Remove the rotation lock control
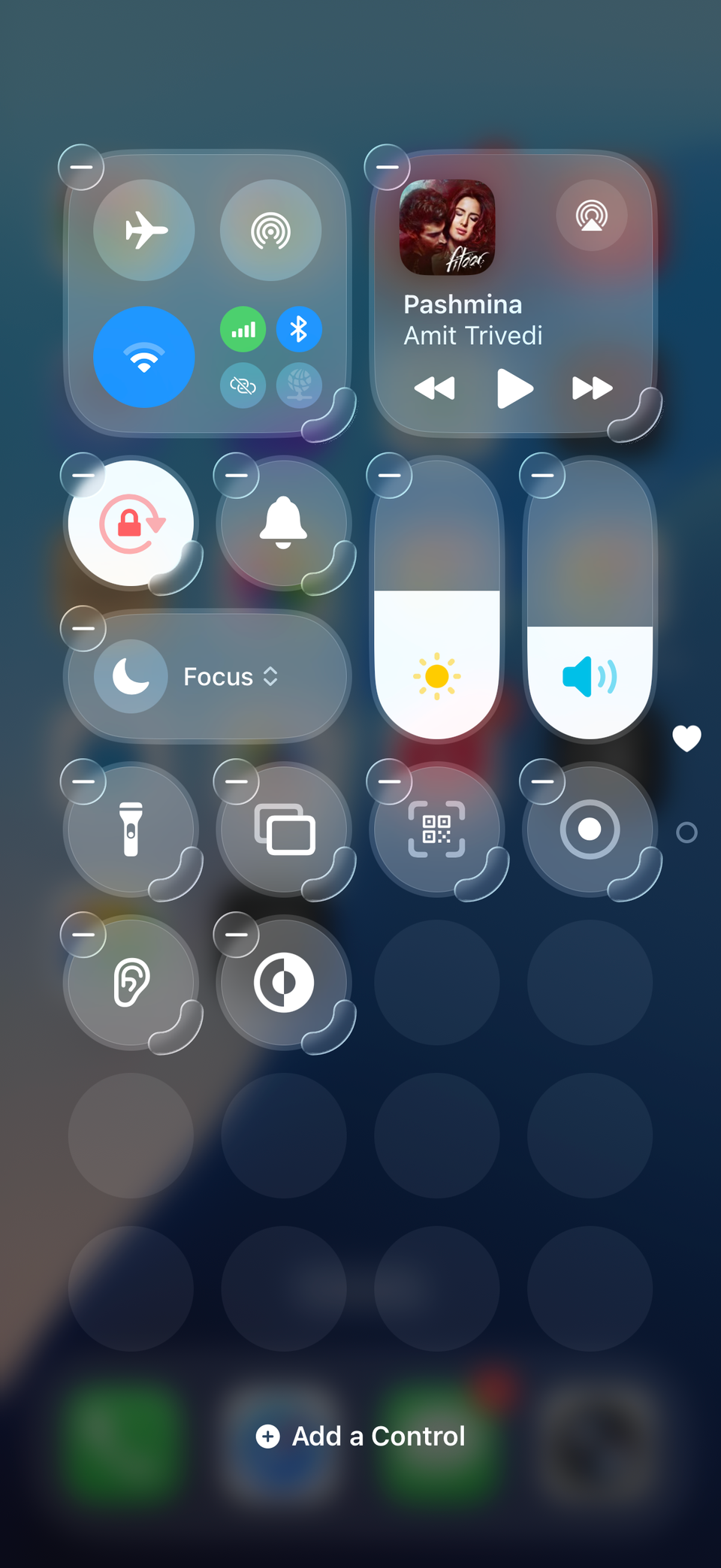 pos(83,476)
